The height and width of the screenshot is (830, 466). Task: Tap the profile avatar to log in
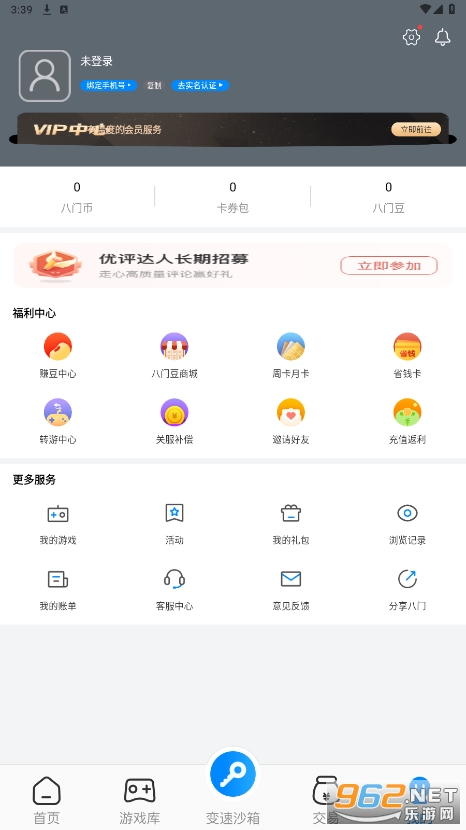click(x=45, y=76)
